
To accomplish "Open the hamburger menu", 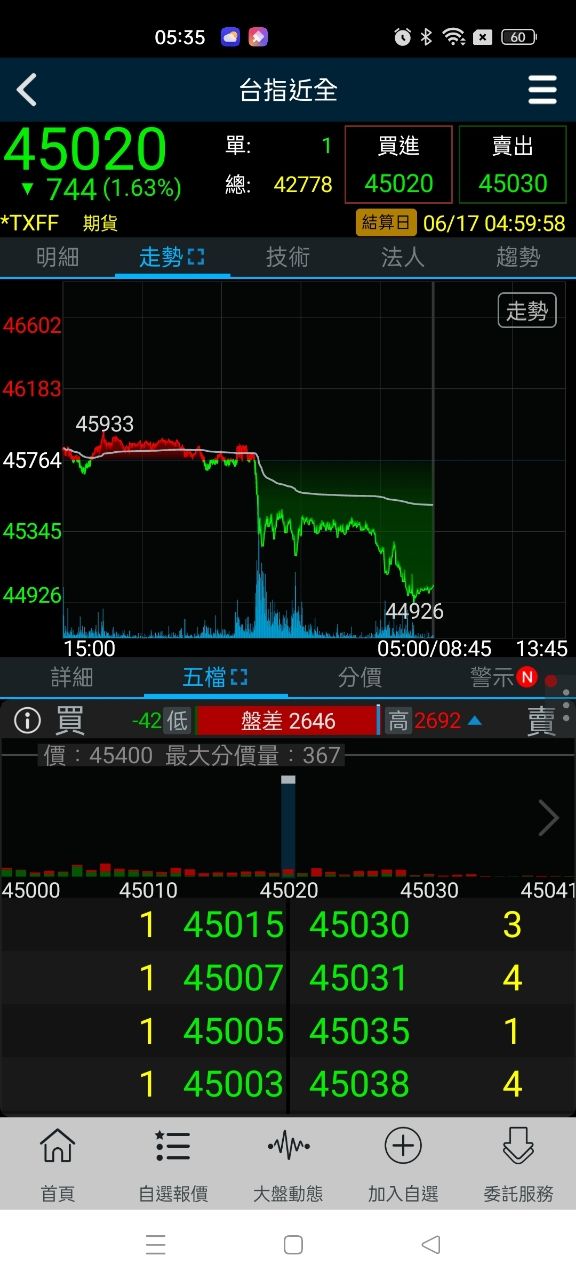I will tap(542, 90).
